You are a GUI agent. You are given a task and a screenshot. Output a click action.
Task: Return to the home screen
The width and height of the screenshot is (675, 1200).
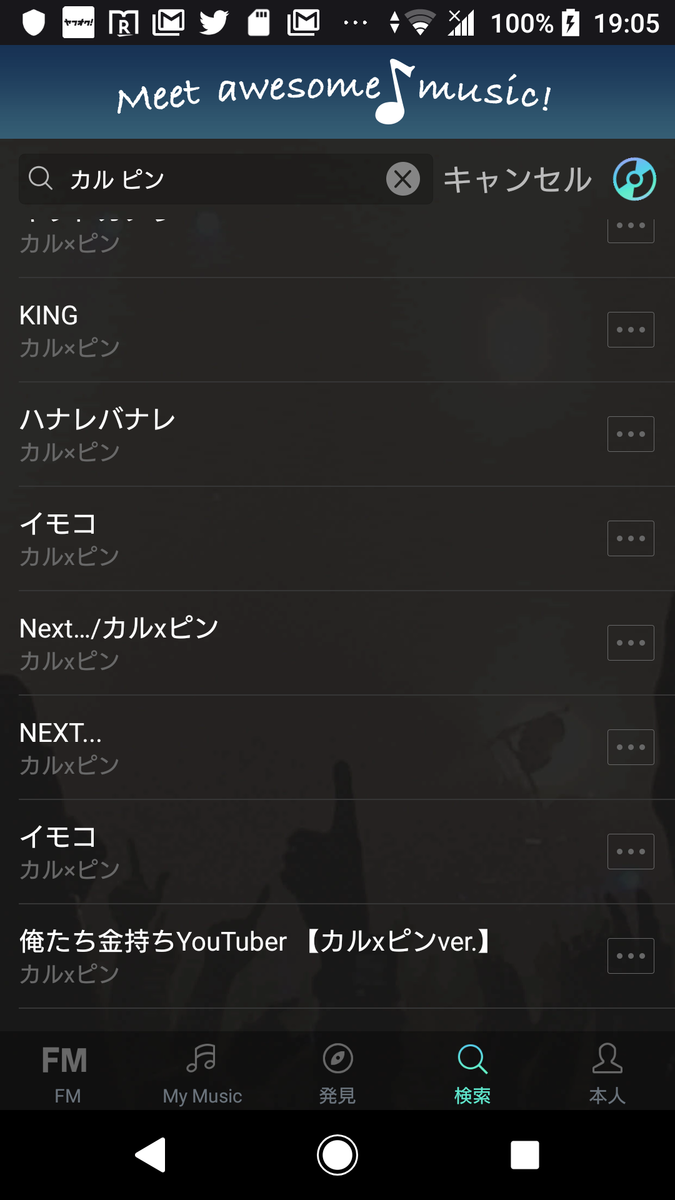(x=337, y=1155)
